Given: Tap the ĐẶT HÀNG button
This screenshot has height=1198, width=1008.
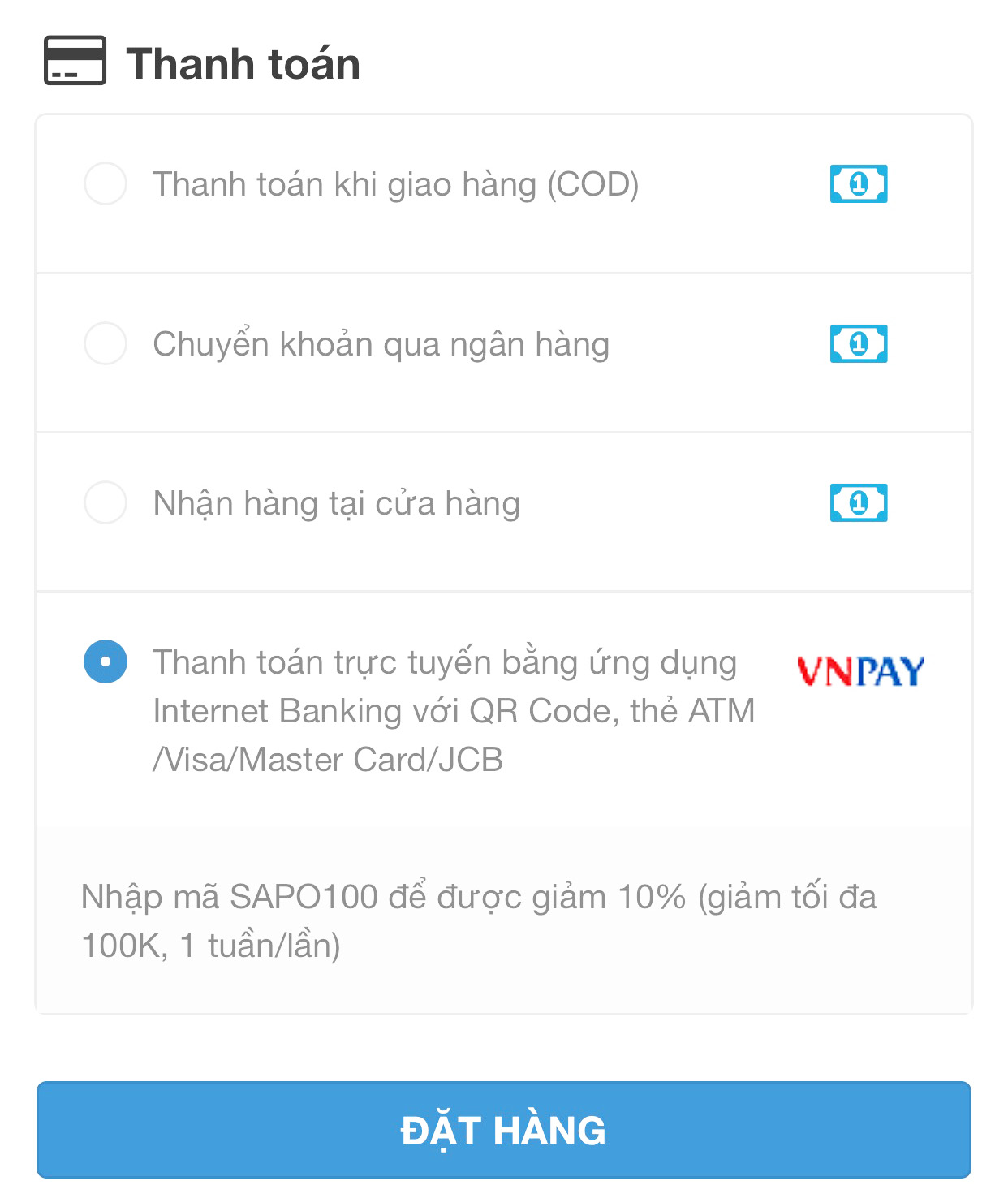Looking at the screenshot, I should [503, 1129].
